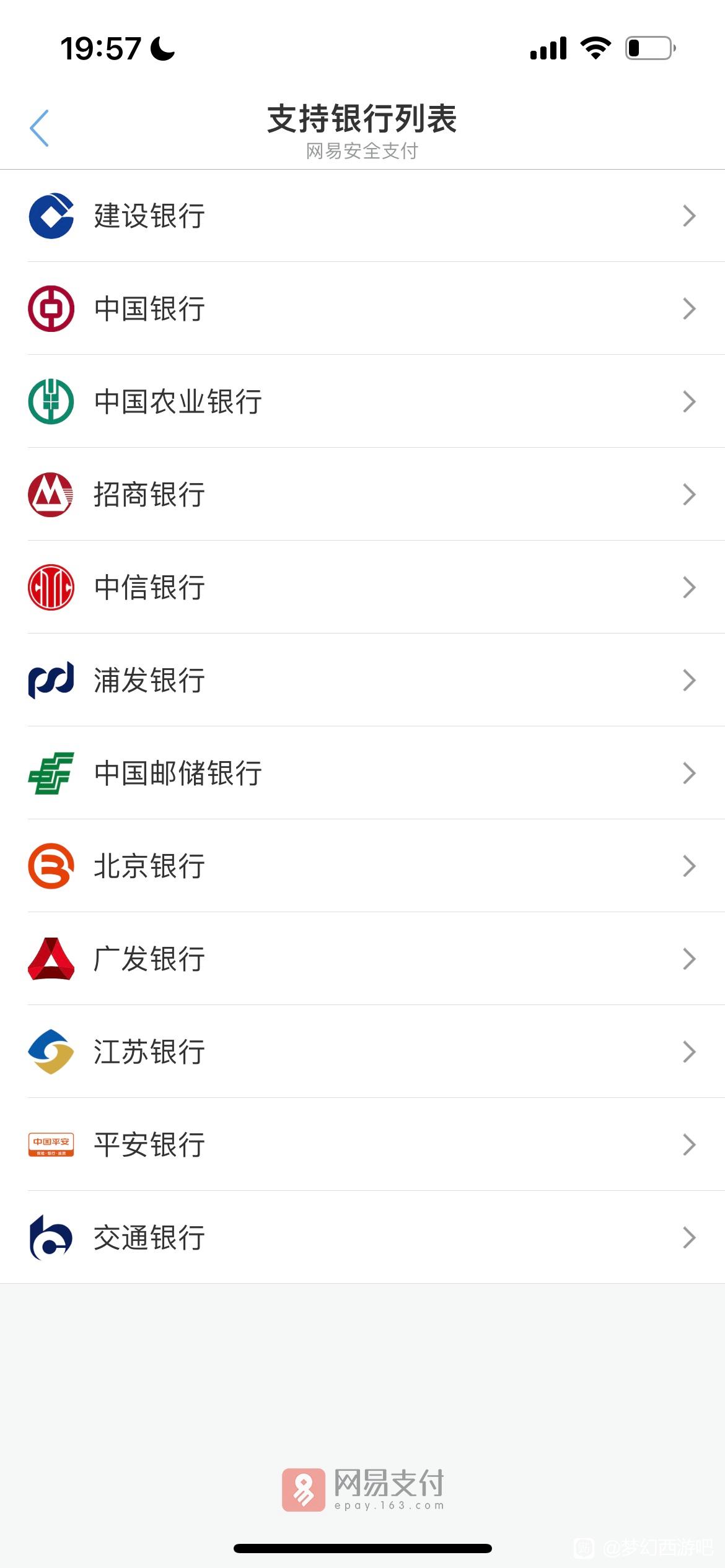Open 交通银行 row
Viewport: 725px width, 1568px height.
[x=362, y=1237]
